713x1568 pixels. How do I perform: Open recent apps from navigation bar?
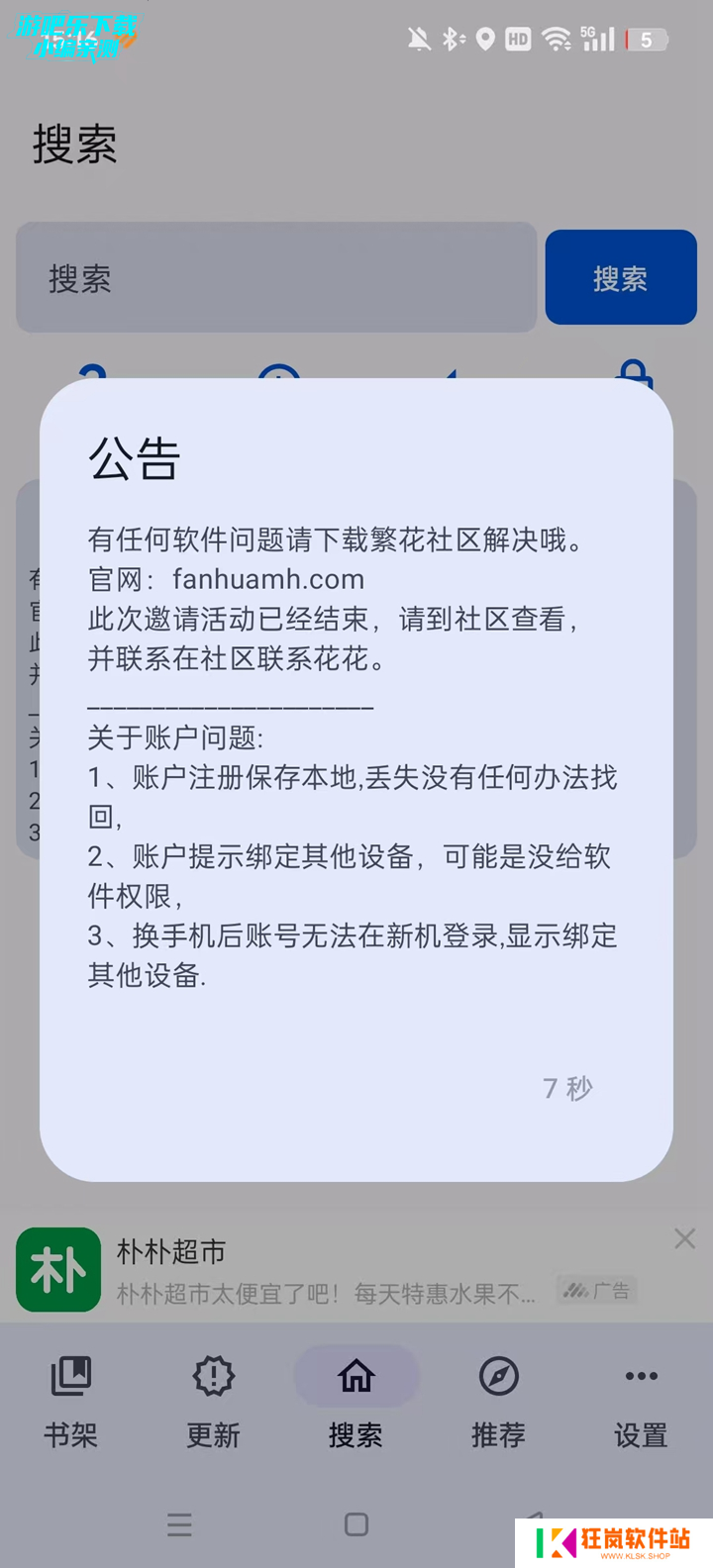pyautogui.click(x=179, y=1524)
